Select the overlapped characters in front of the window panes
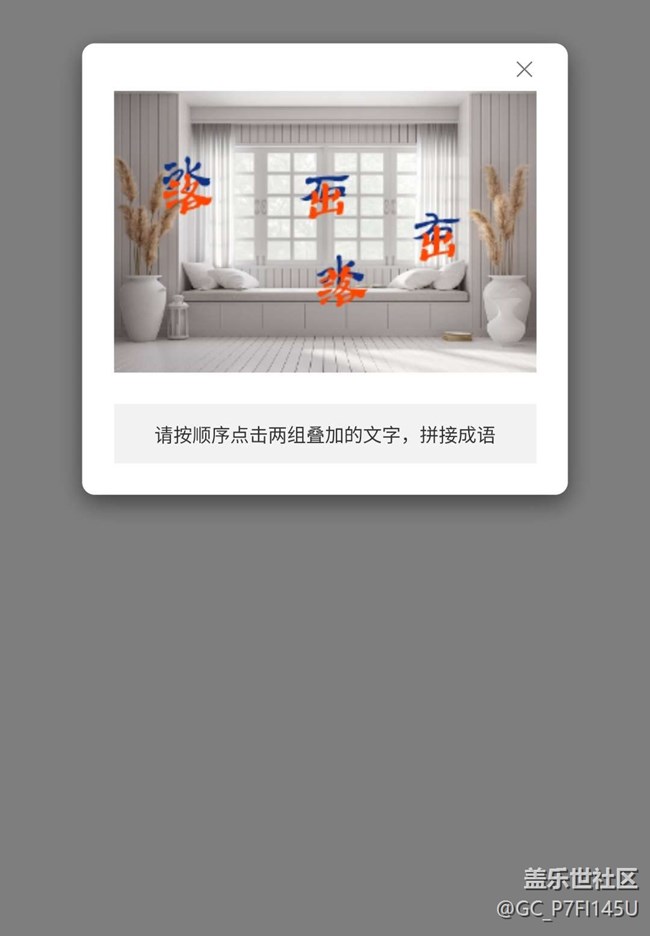This screenshot has width=650, height=936. point(325,196)
